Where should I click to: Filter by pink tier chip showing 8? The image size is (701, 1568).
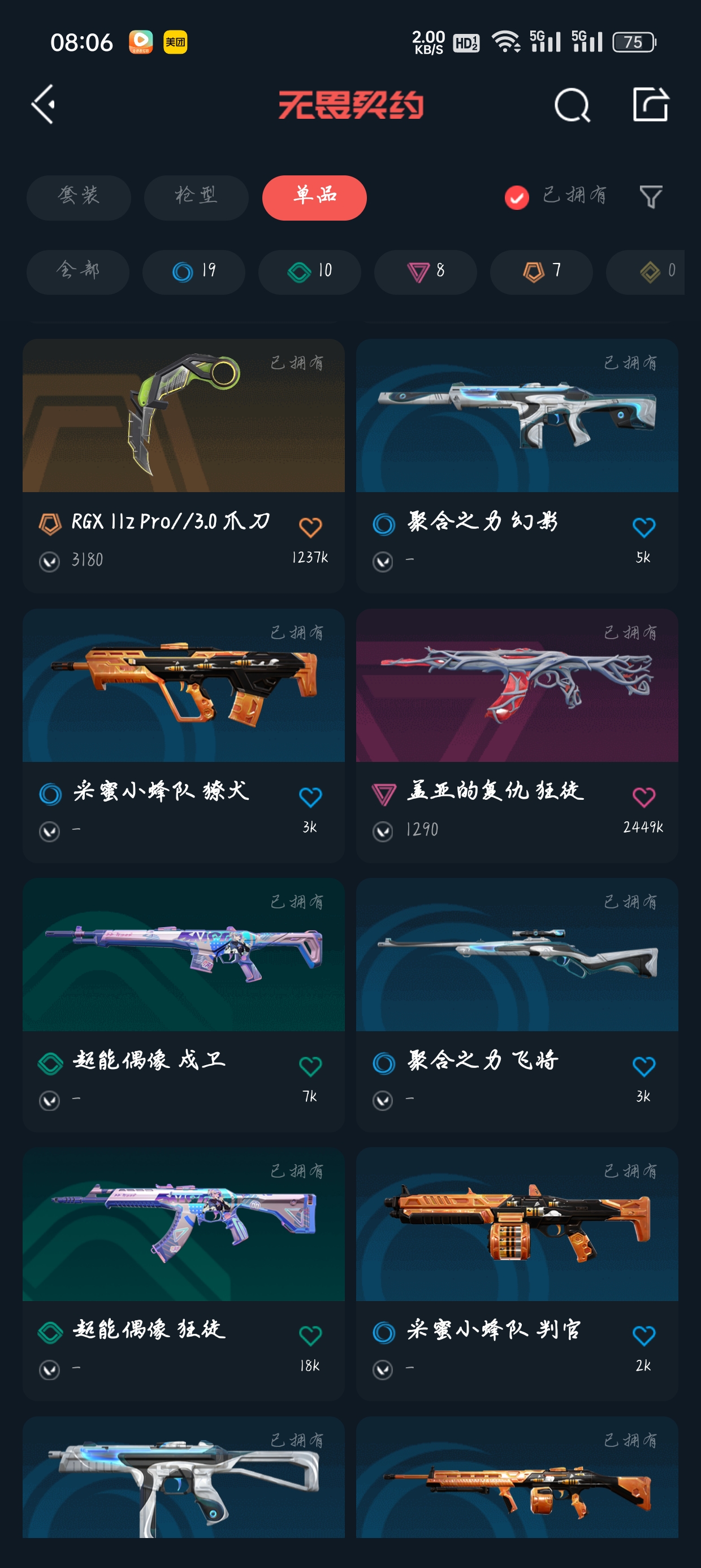point(425,272)
